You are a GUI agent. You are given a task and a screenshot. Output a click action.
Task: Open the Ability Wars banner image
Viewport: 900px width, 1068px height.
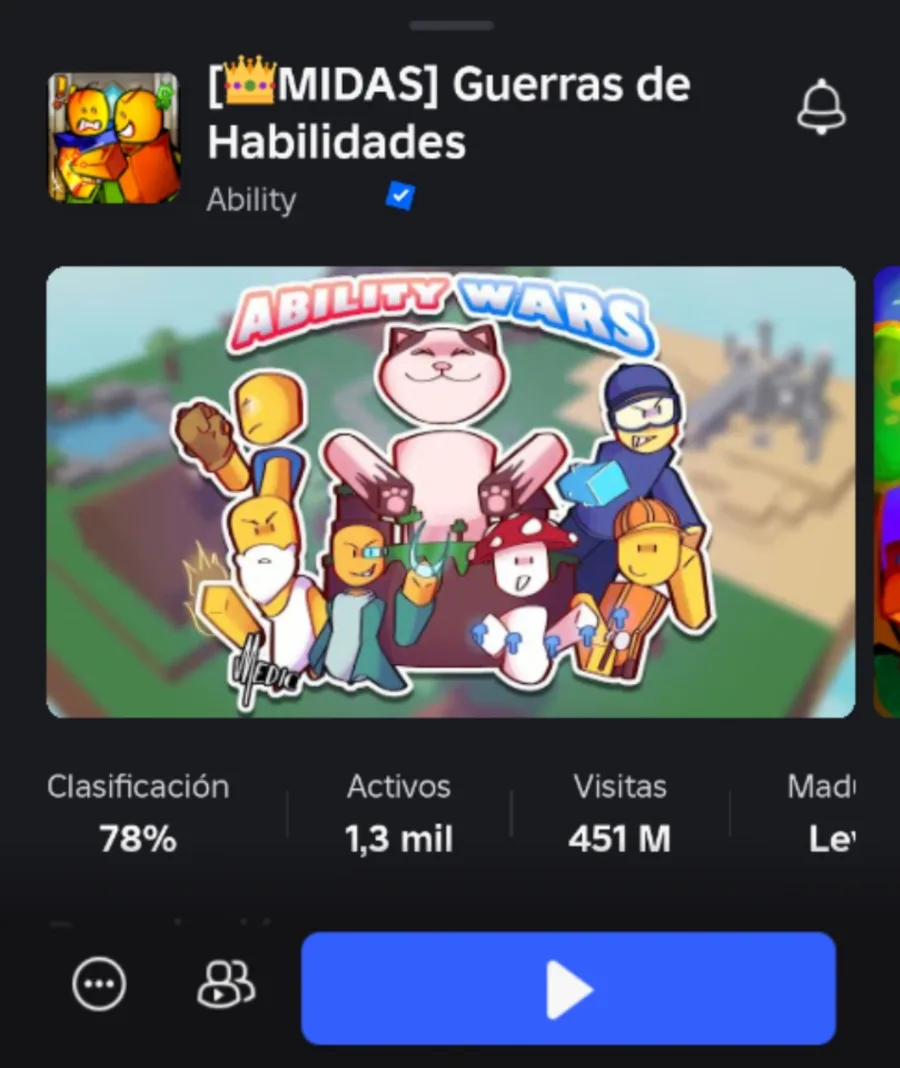point(450,492)
